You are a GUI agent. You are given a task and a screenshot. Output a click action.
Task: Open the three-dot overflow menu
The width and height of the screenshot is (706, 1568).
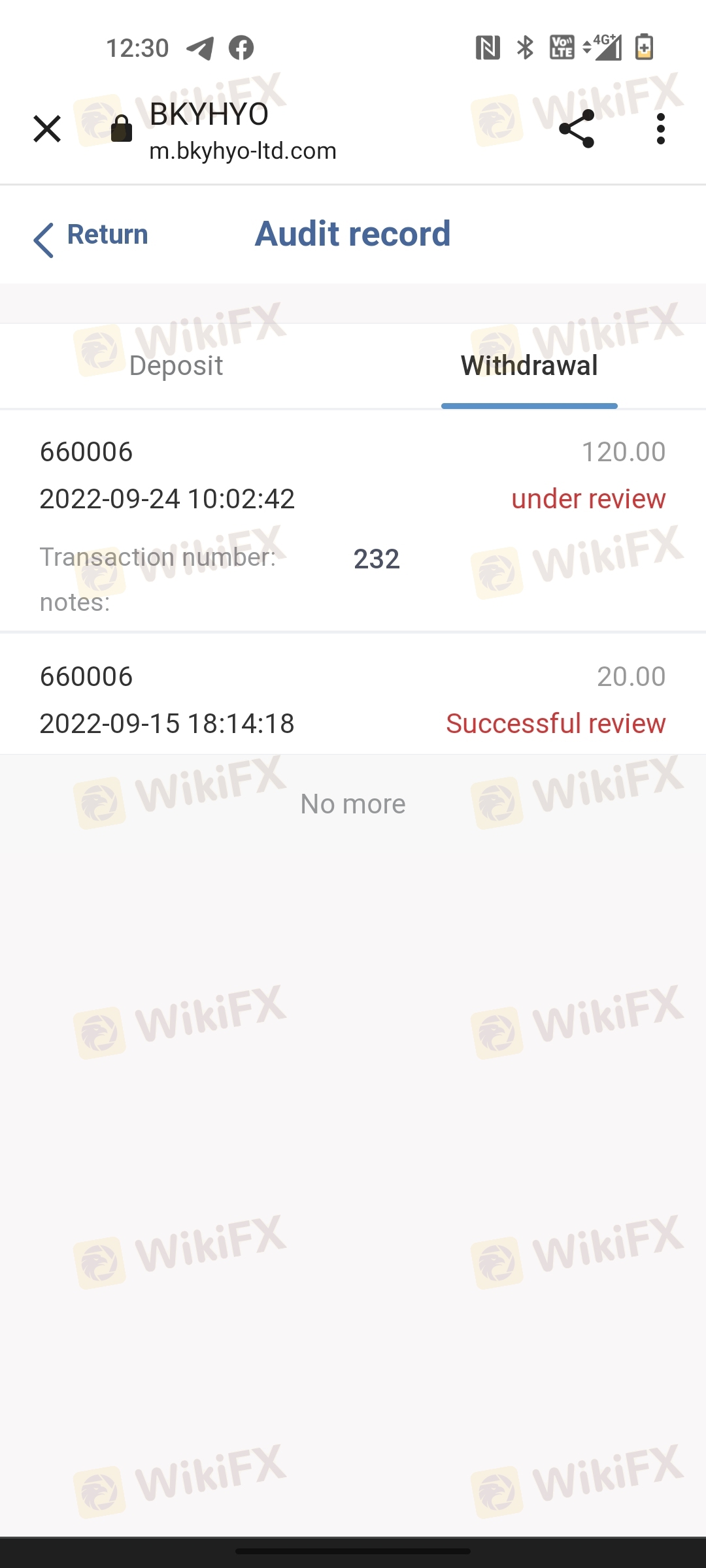click(661, 129)
